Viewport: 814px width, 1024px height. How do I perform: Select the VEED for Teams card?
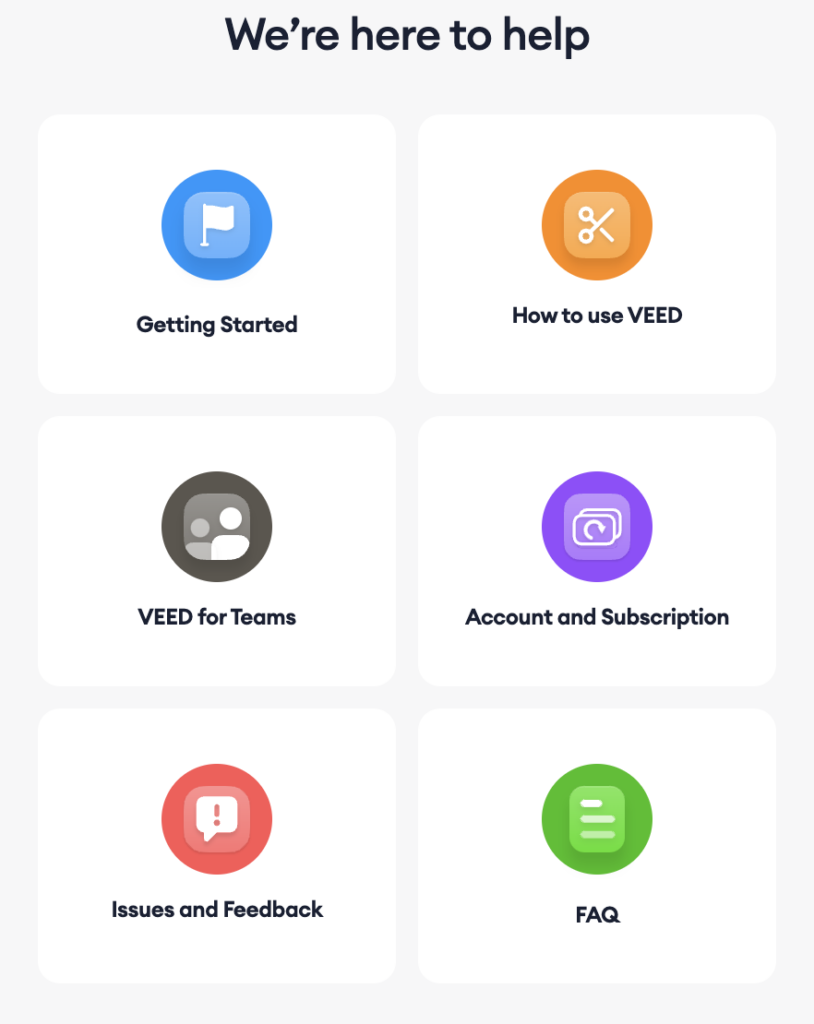tap(216, 549)
